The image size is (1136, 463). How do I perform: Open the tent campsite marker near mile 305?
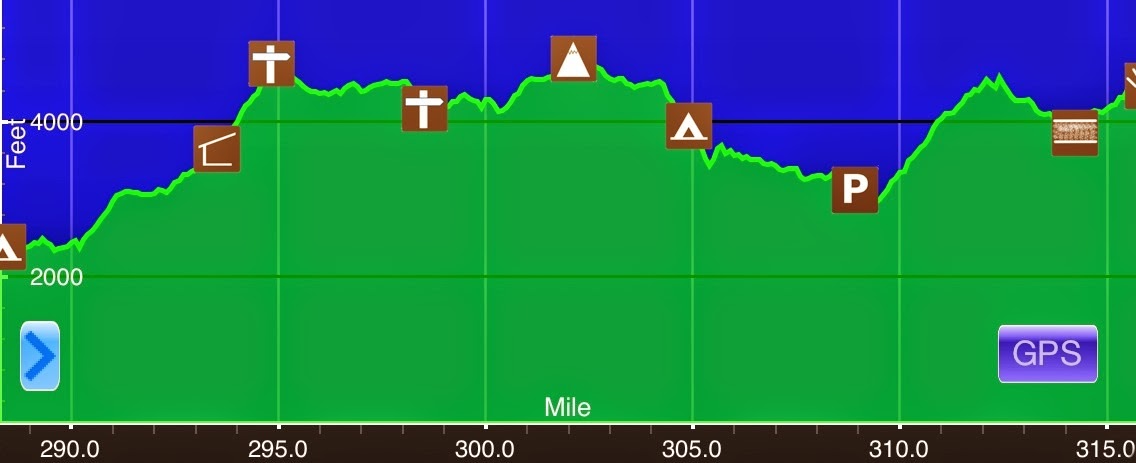point(689,126)
